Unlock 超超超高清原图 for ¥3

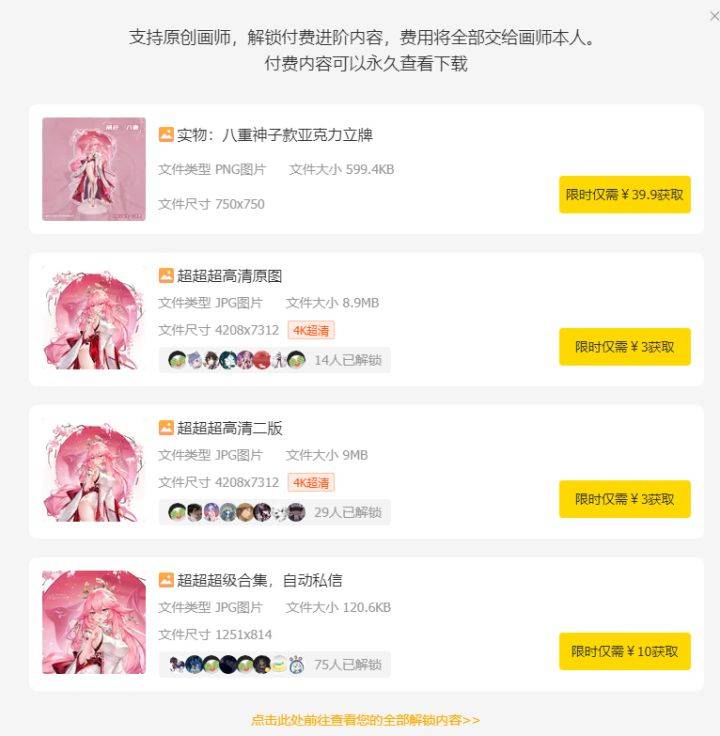coord(625,346)
